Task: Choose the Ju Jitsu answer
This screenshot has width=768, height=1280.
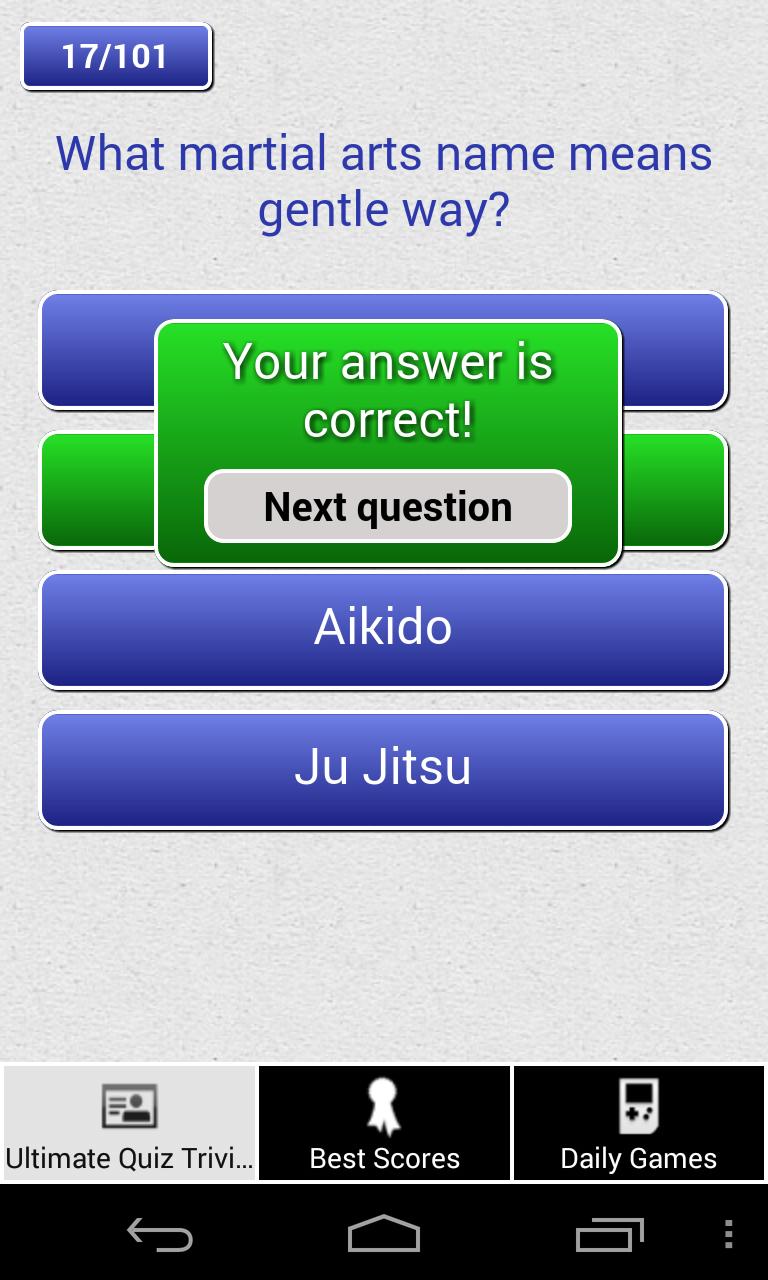Action: pyautogui.click(x=383, y=769)
